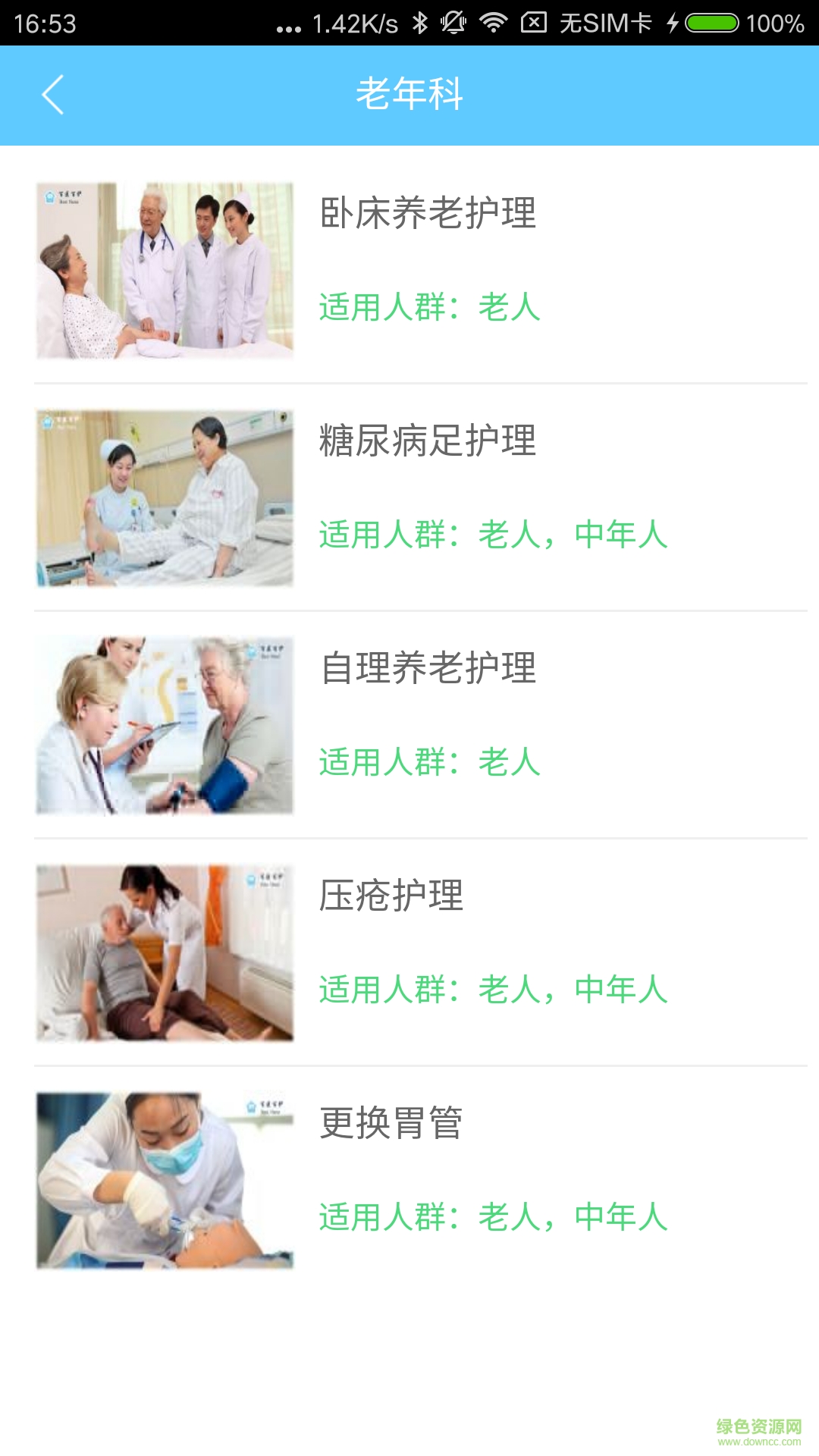This screenshot has width=819, height=1456.
Task: Tap the charging lightning icon
Action: pyautogui.click(x=671, y=23)
